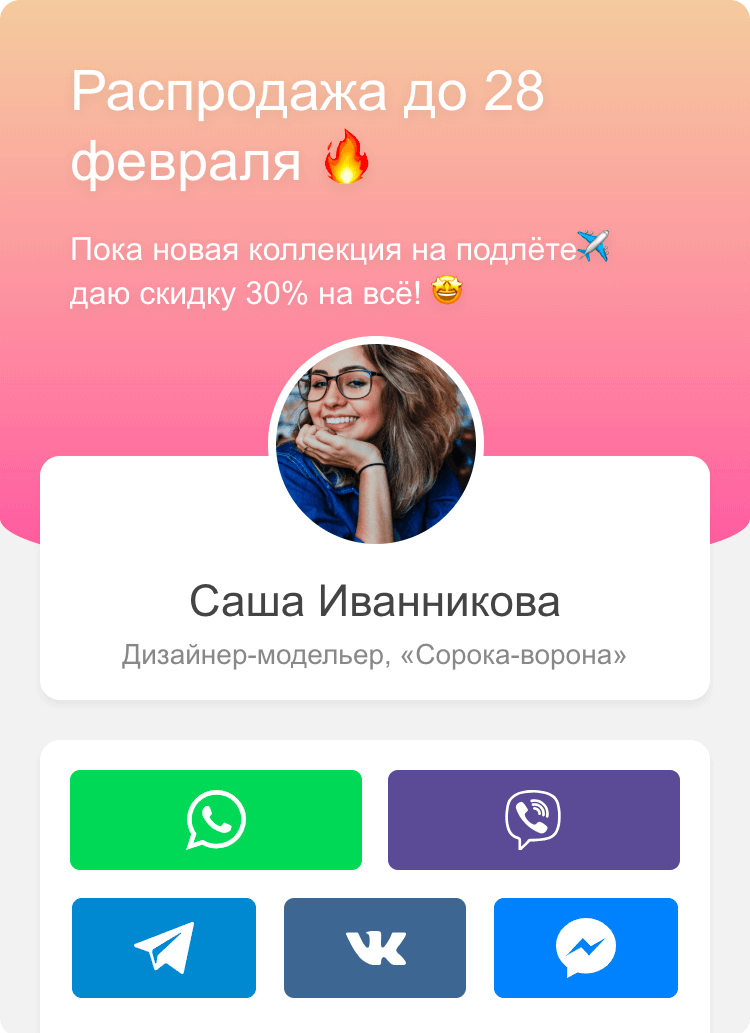Start a Facebook Messenger chat
The width and height of the screenshot is (750, 1033).
click(x=586, y=947)
